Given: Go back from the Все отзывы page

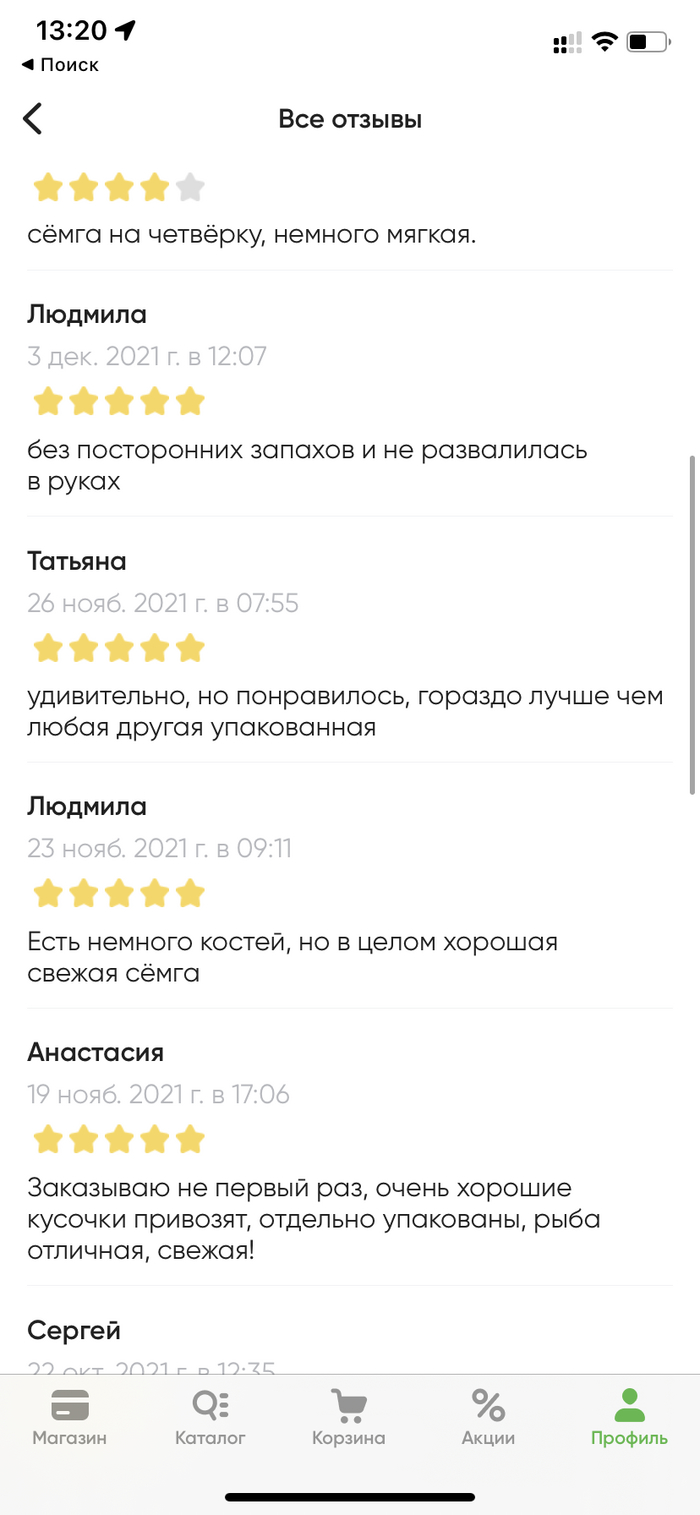Looking at the screenshot, I should (x=33, y=119).
